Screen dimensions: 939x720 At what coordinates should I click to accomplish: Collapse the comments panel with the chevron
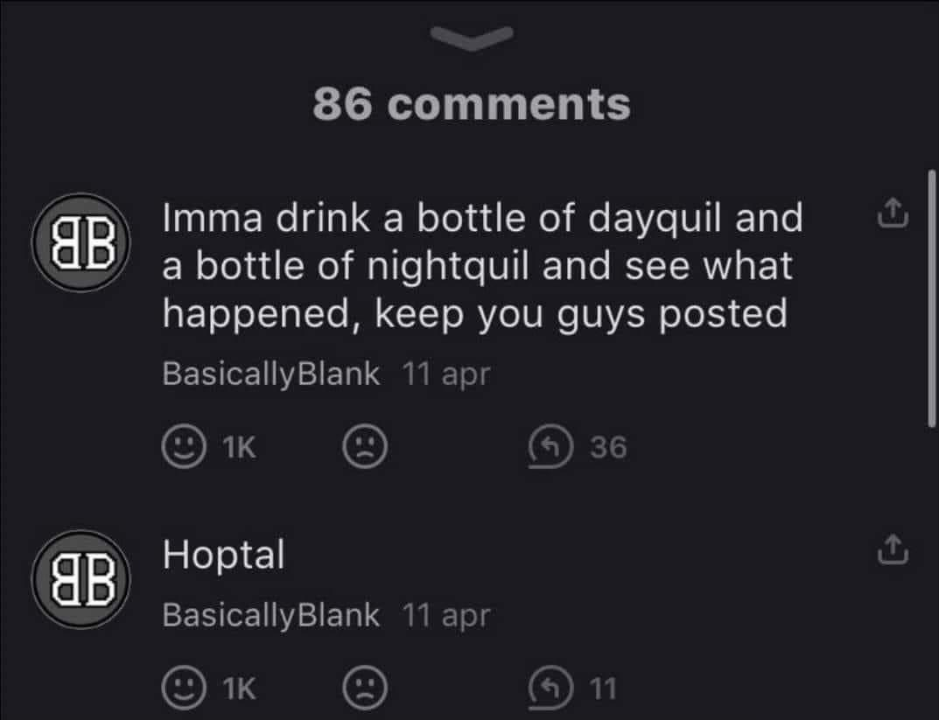point(471,36)
